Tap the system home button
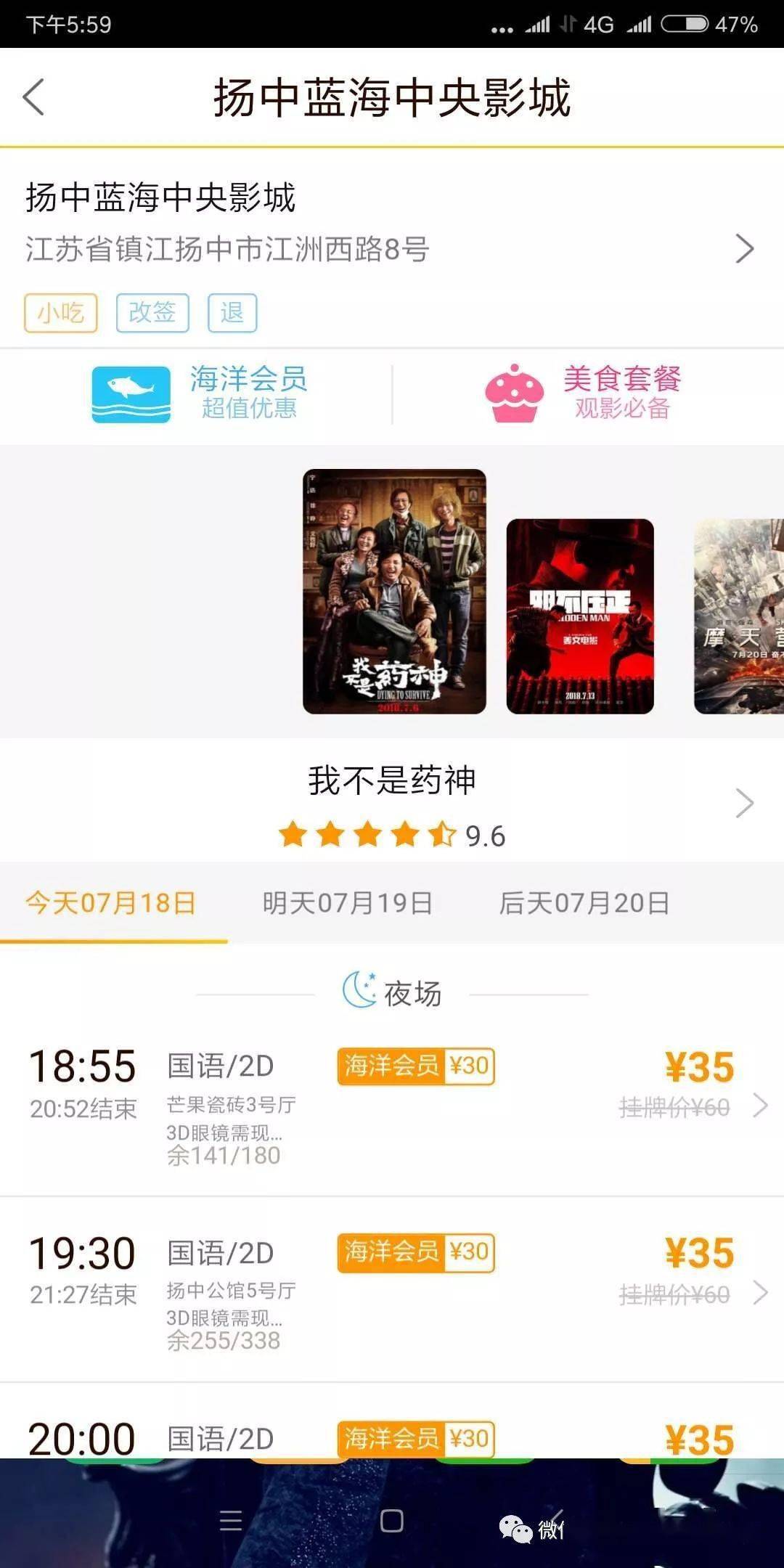Screen dimensions: 784x1568 click(x=392, y=1521)
